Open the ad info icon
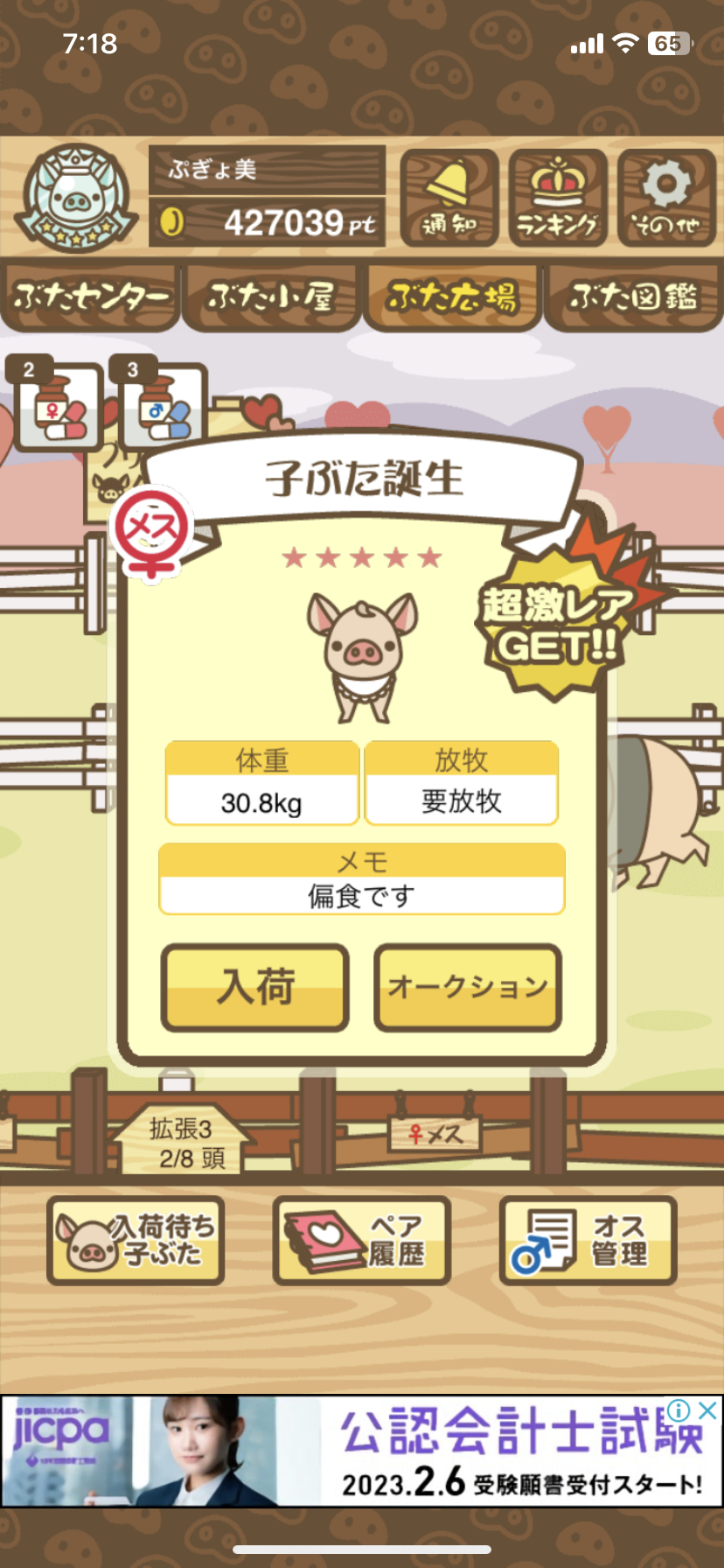The width and height of the screenshot is (724, 1568). pos(679,1410)
